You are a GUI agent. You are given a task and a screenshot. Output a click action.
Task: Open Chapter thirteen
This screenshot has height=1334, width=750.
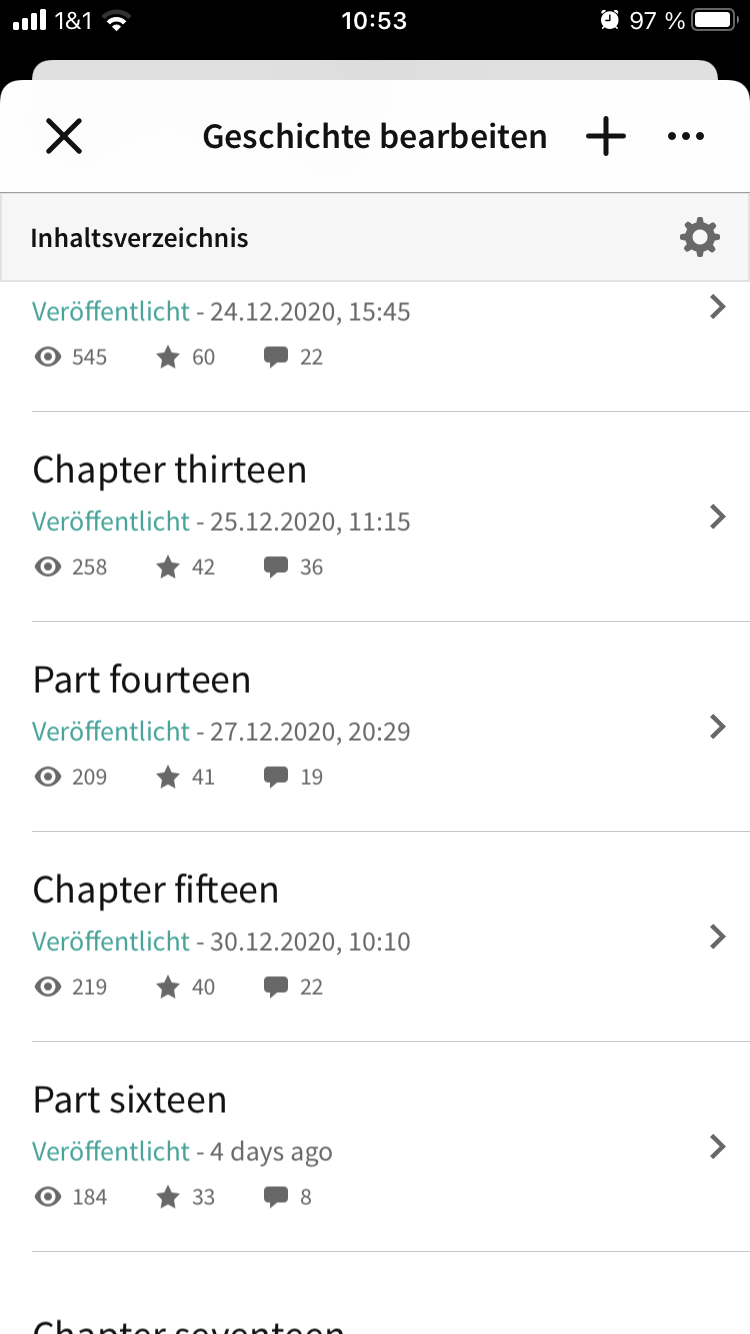pos(375,517)
